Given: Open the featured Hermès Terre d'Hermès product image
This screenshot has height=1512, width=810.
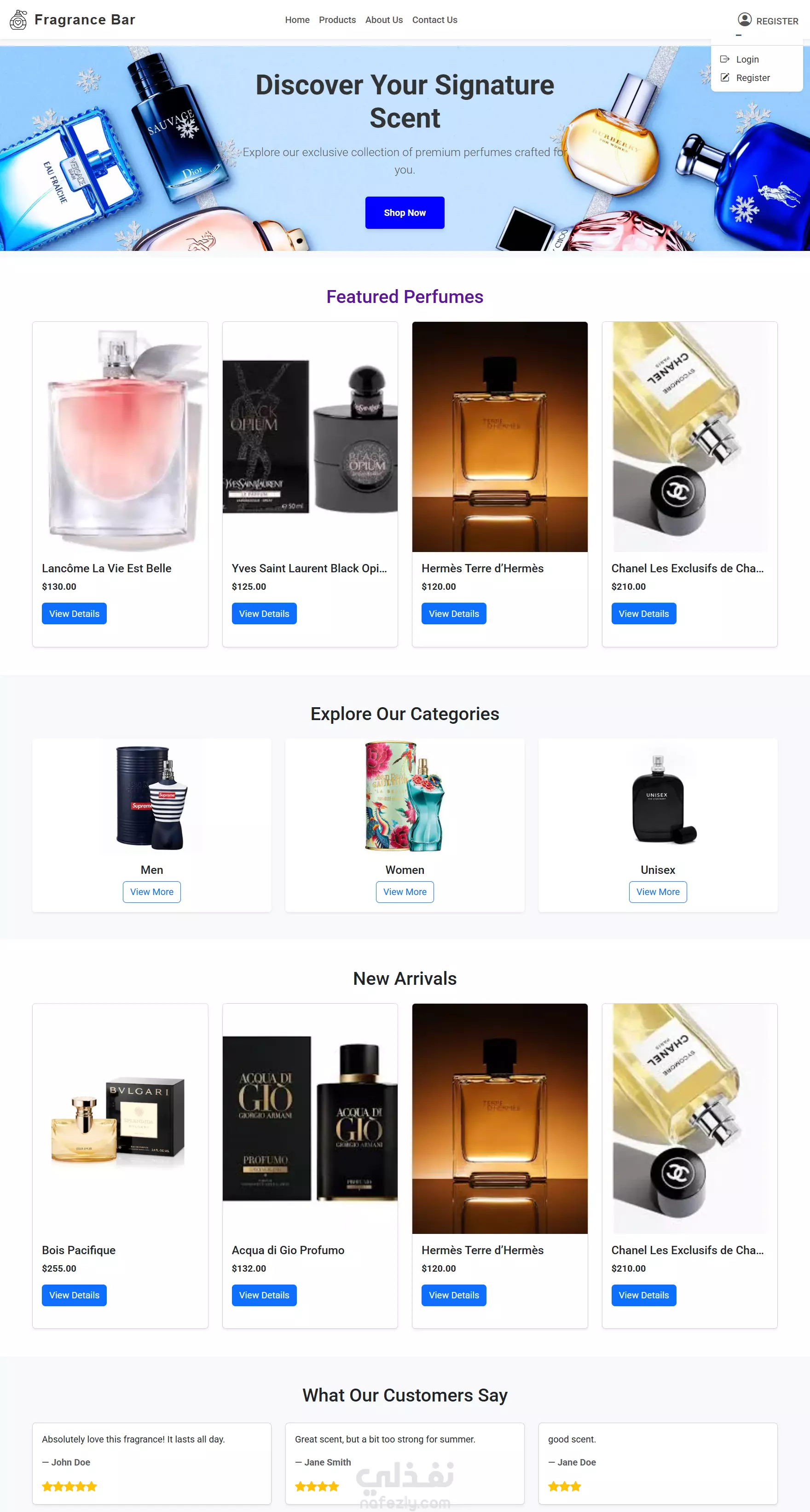Looking at the screenshot, I should [500, 436].
